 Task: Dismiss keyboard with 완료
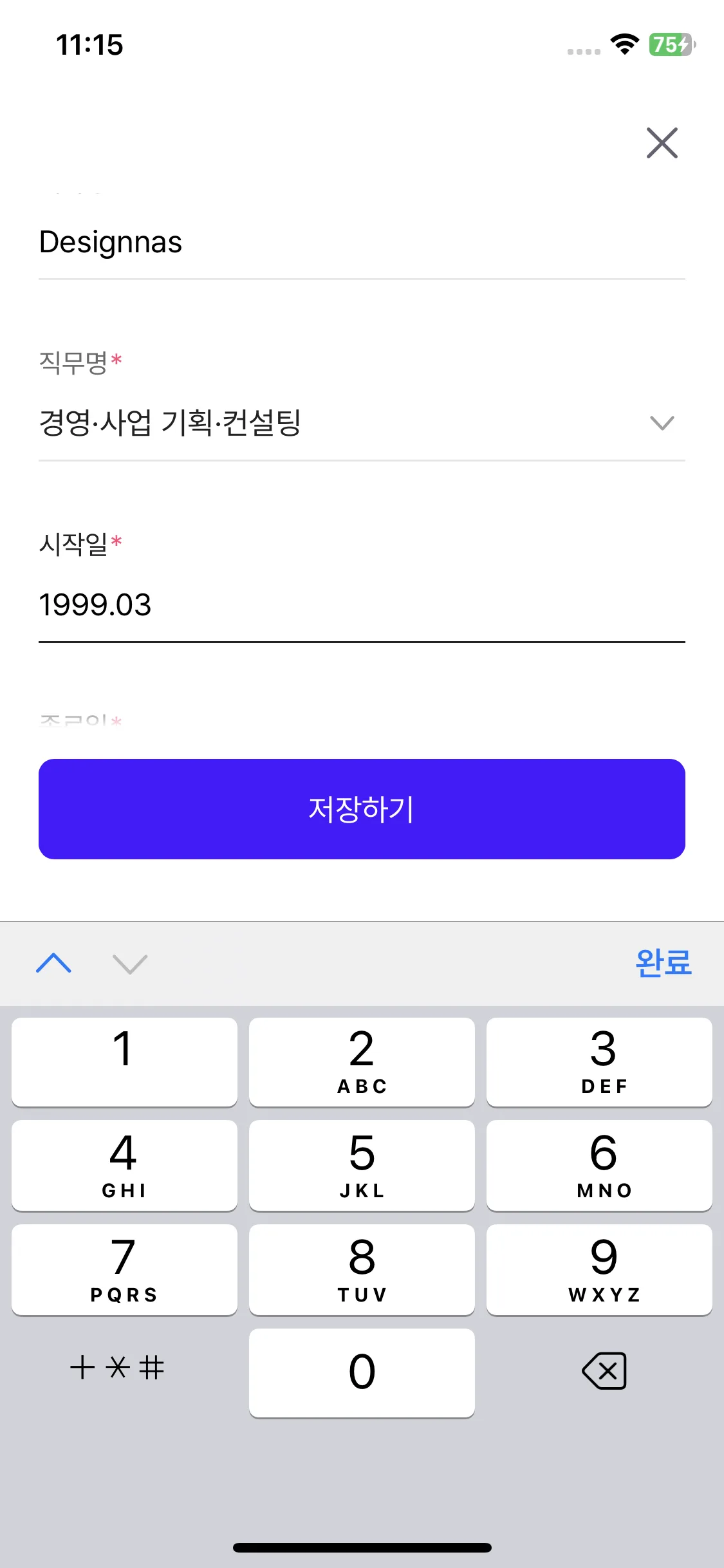[x=663, y=963]
